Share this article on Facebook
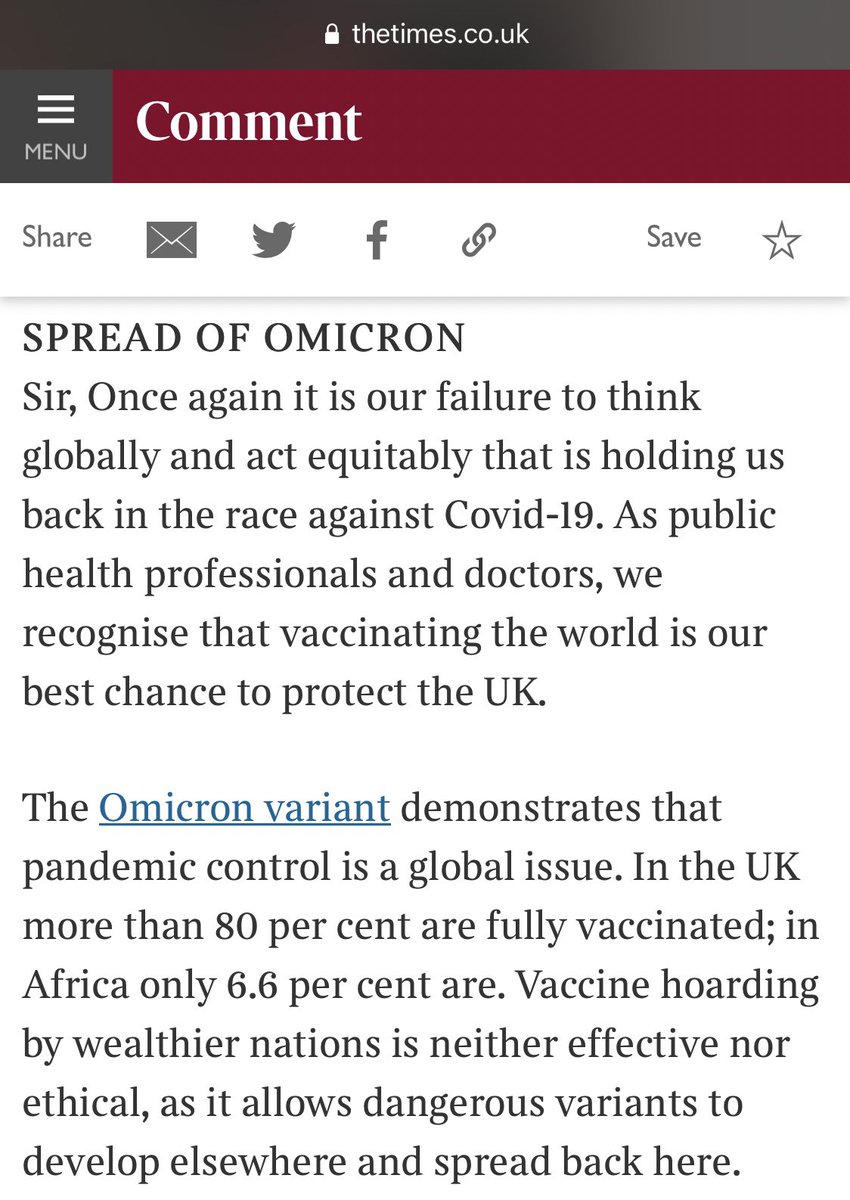The image size is (850, 1200). click(x=376, y=240)
